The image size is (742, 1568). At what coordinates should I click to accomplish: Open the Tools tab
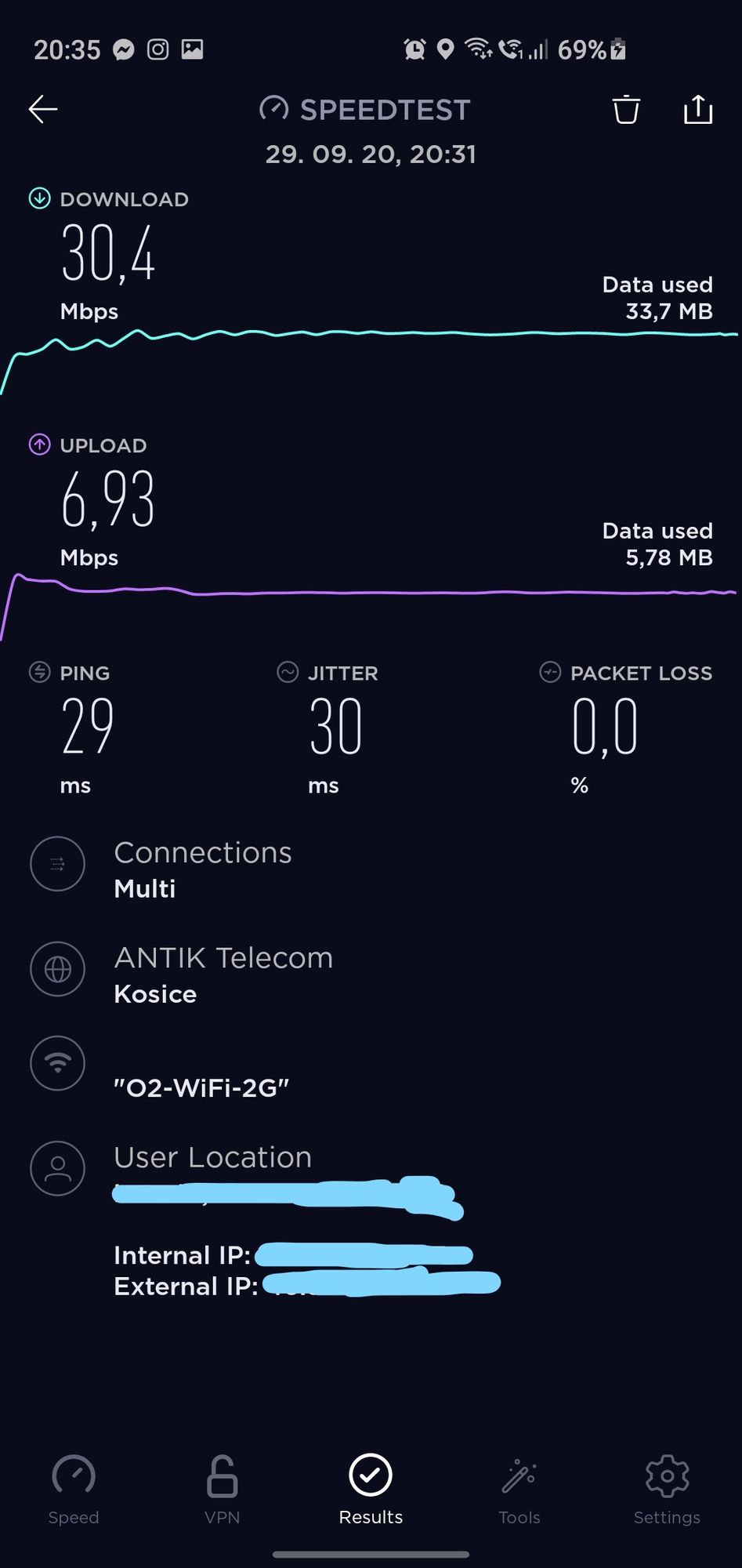click(519, 1490)
